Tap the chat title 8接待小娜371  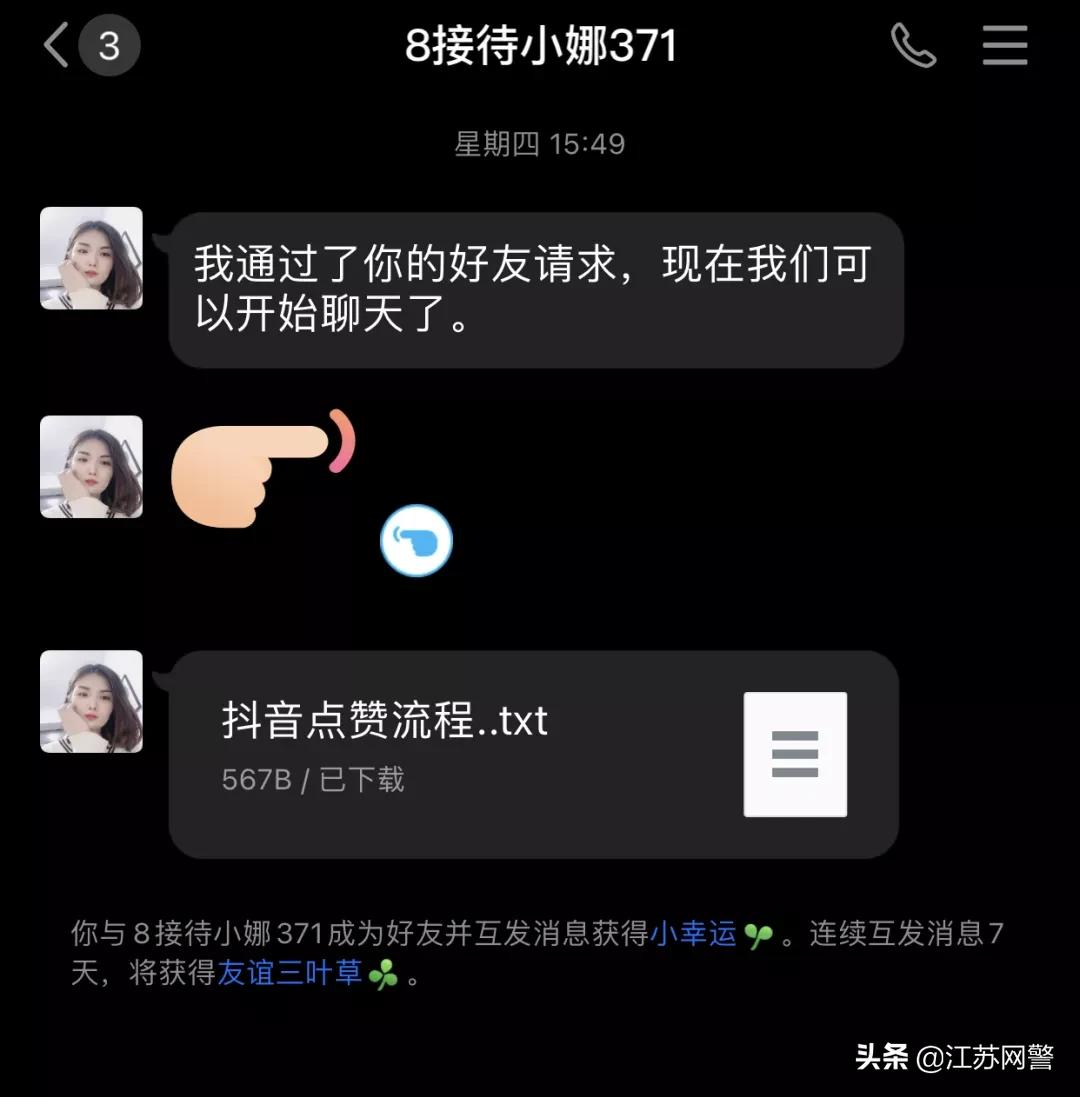540,44
